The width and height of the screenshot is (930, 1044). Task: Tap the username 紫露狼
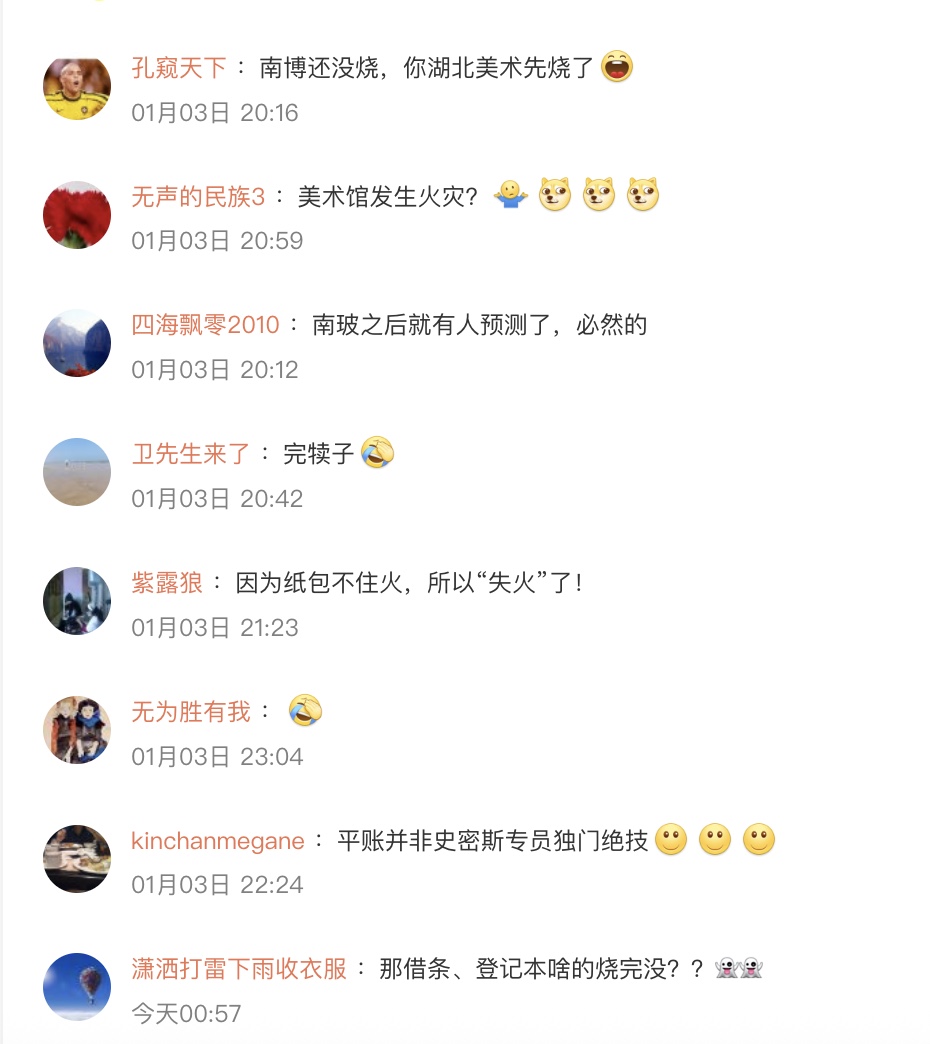tap(167, 583)
